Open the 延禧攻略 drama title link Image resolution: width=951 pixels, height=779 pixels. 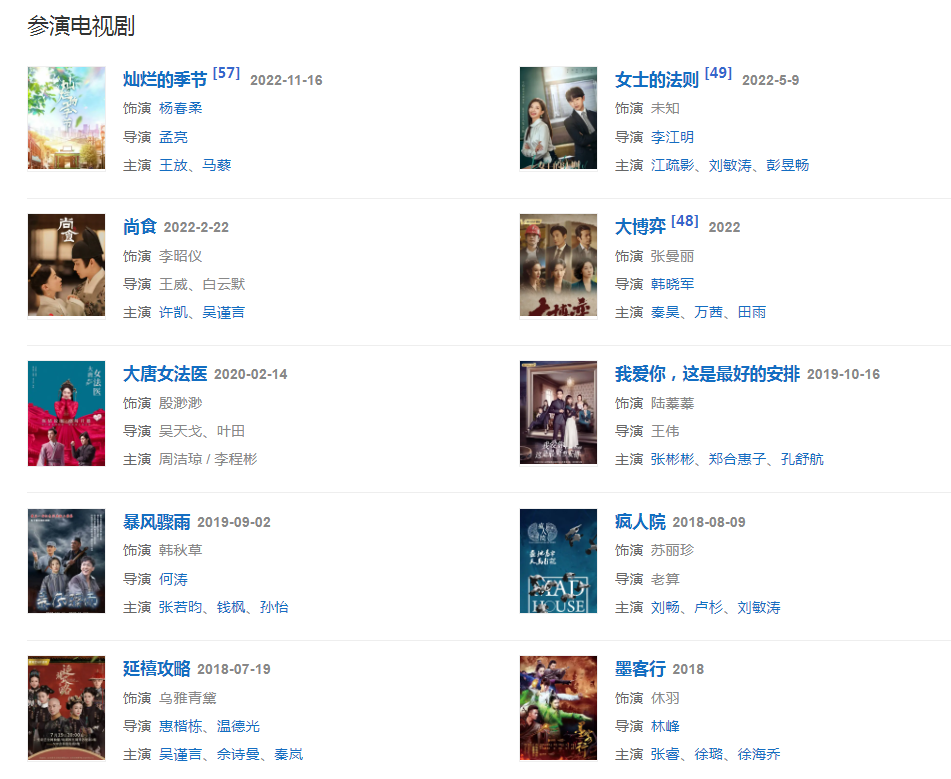point(156,669)
